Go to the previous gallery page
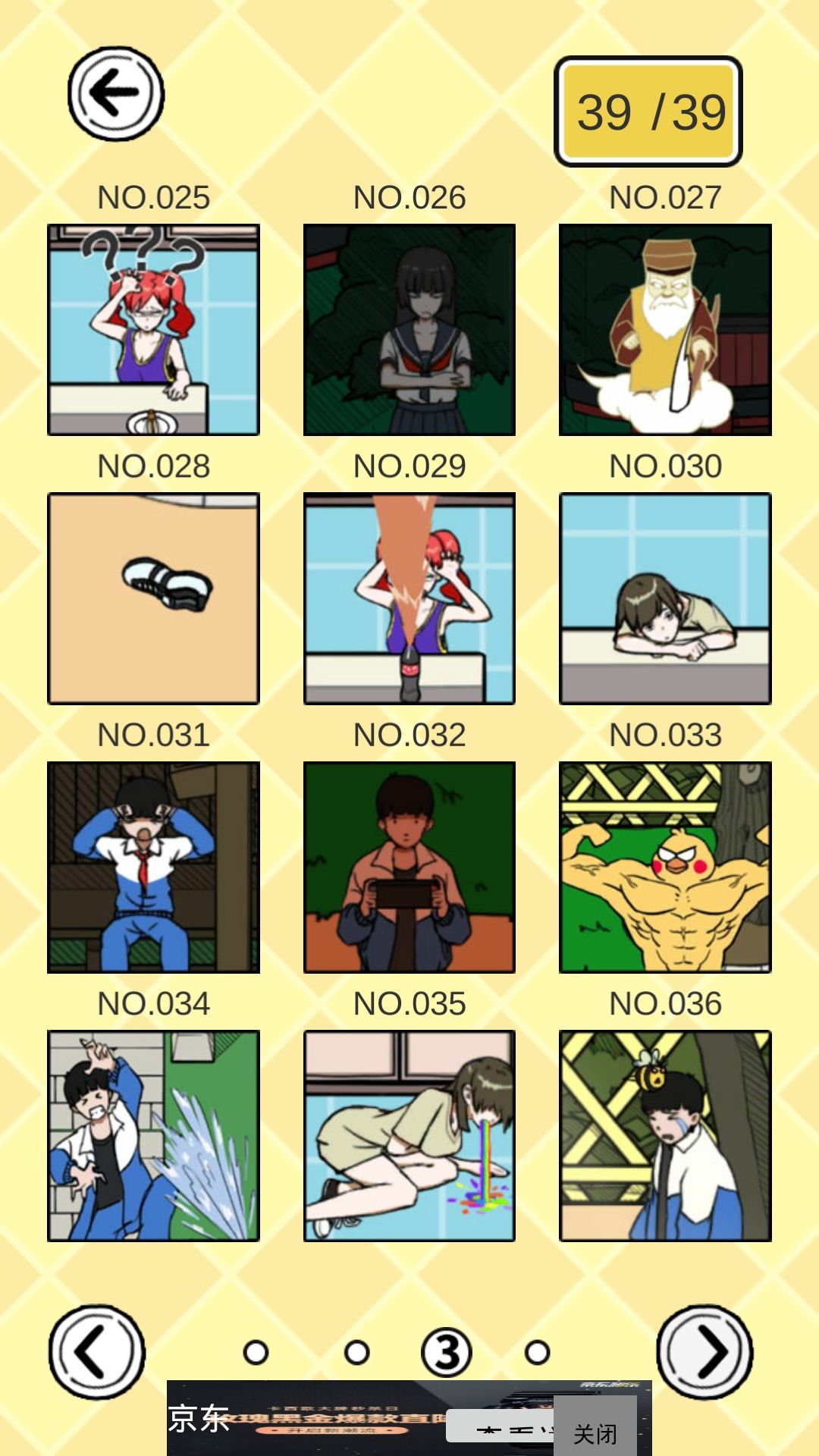Image resolution: width=819 pixels, height=1456 pixels. (x=97, y=1351)
